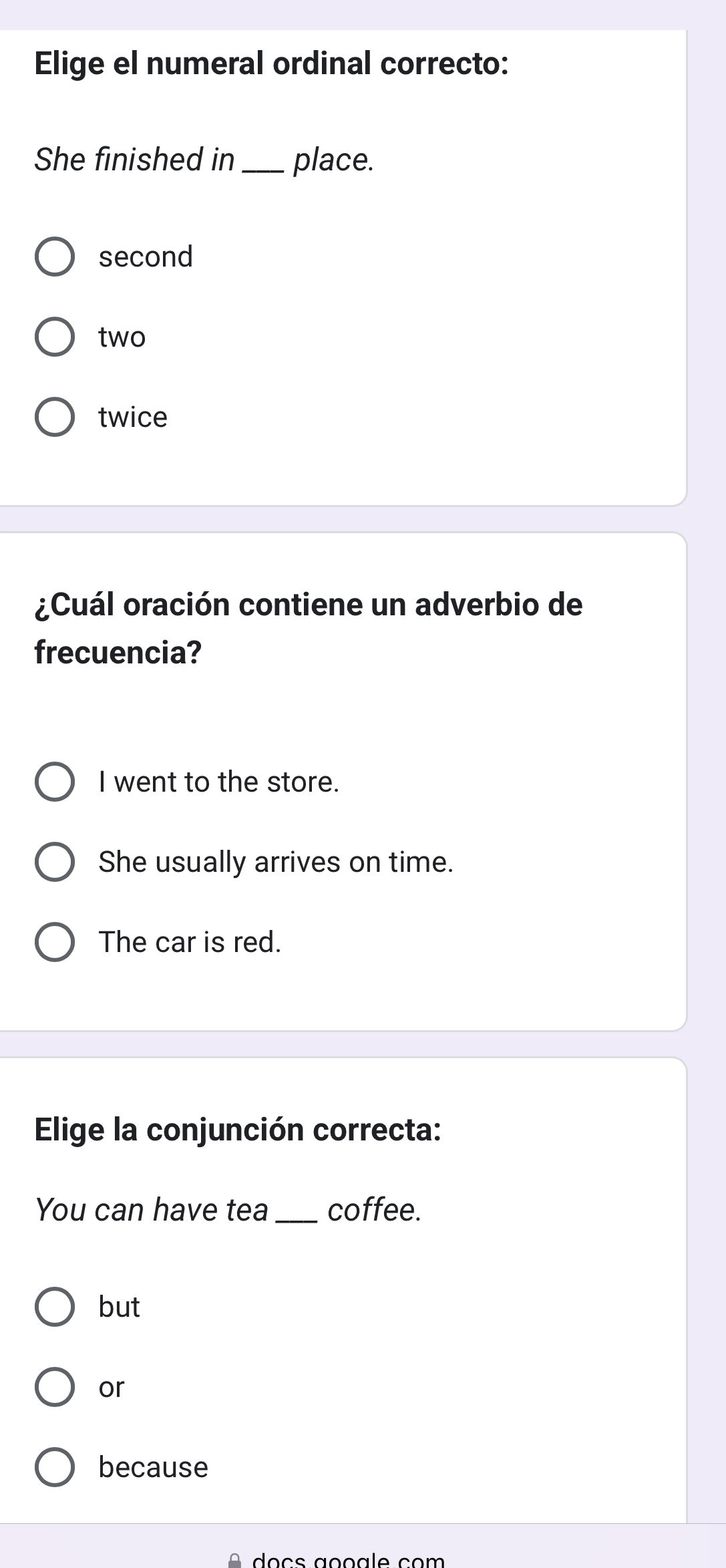Select the radio button for "two"
This screenshot has width=726, height=1568.
click(56, 337)
